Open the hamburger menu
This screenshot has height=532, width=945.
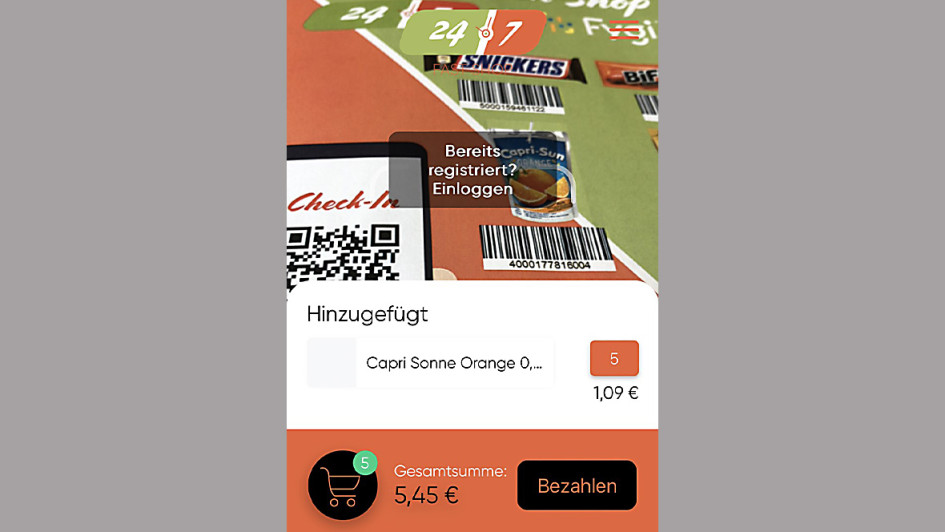tap(625, 30)
